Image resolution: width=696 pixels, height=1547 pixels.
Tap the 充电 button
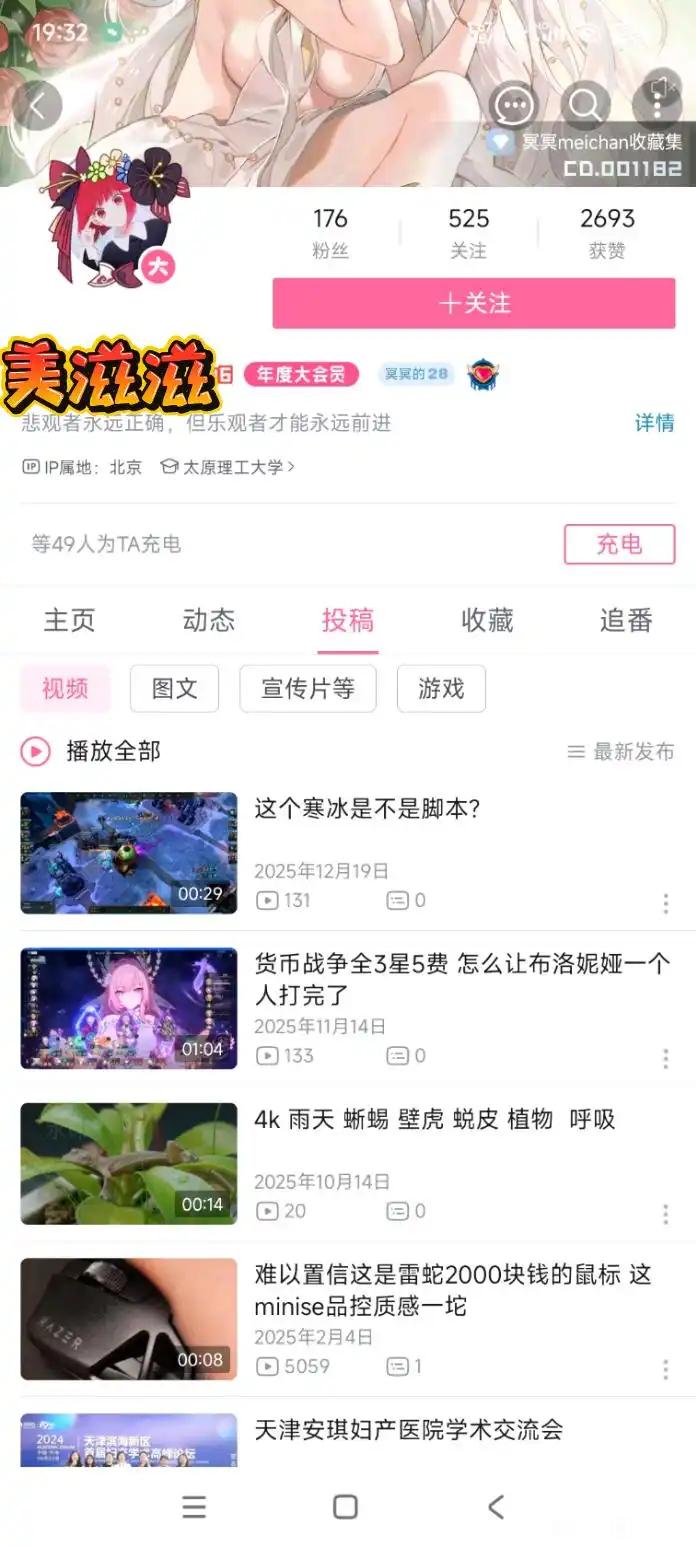[619, 545]
